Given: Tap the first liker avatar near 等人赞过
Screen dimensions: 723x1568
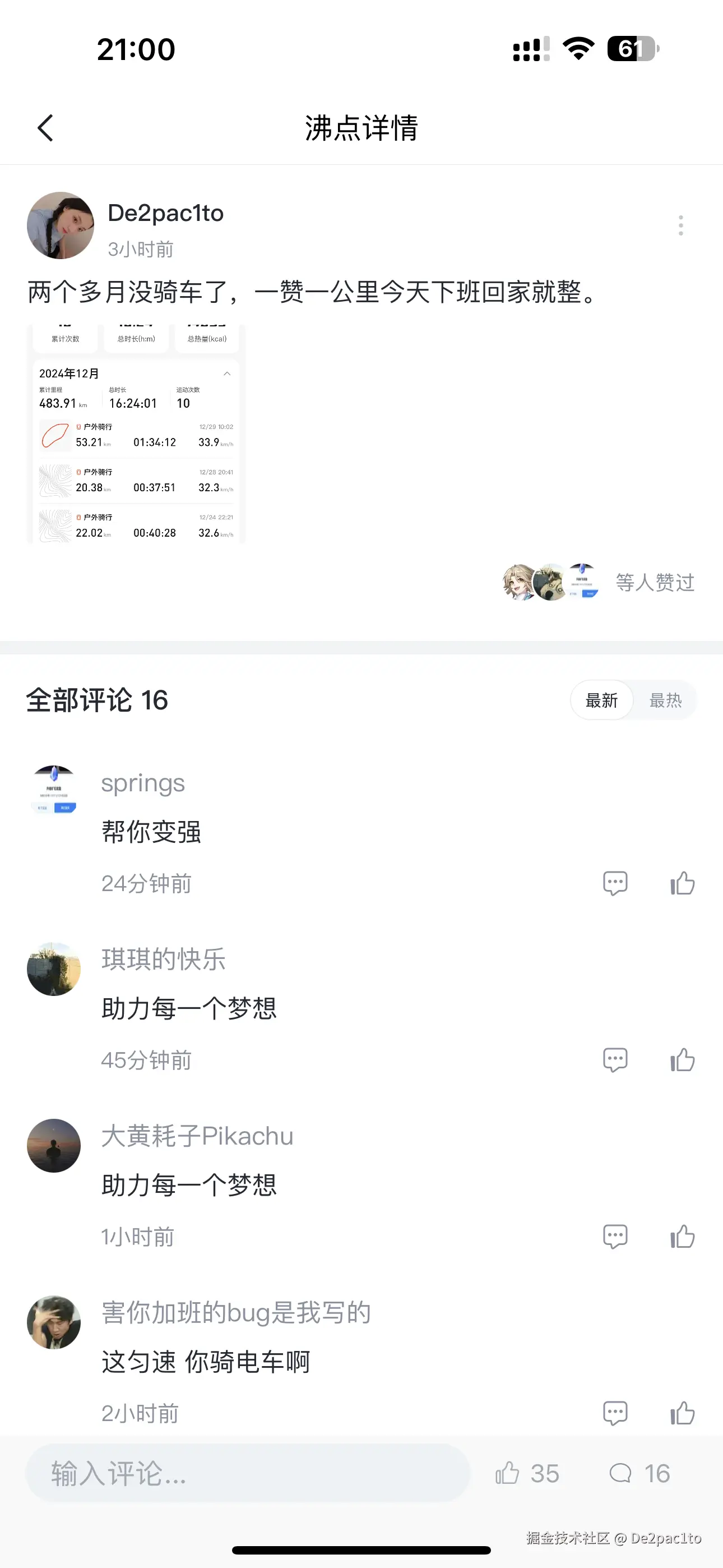Looking at the screenshot, I should (x=516, y=582).
